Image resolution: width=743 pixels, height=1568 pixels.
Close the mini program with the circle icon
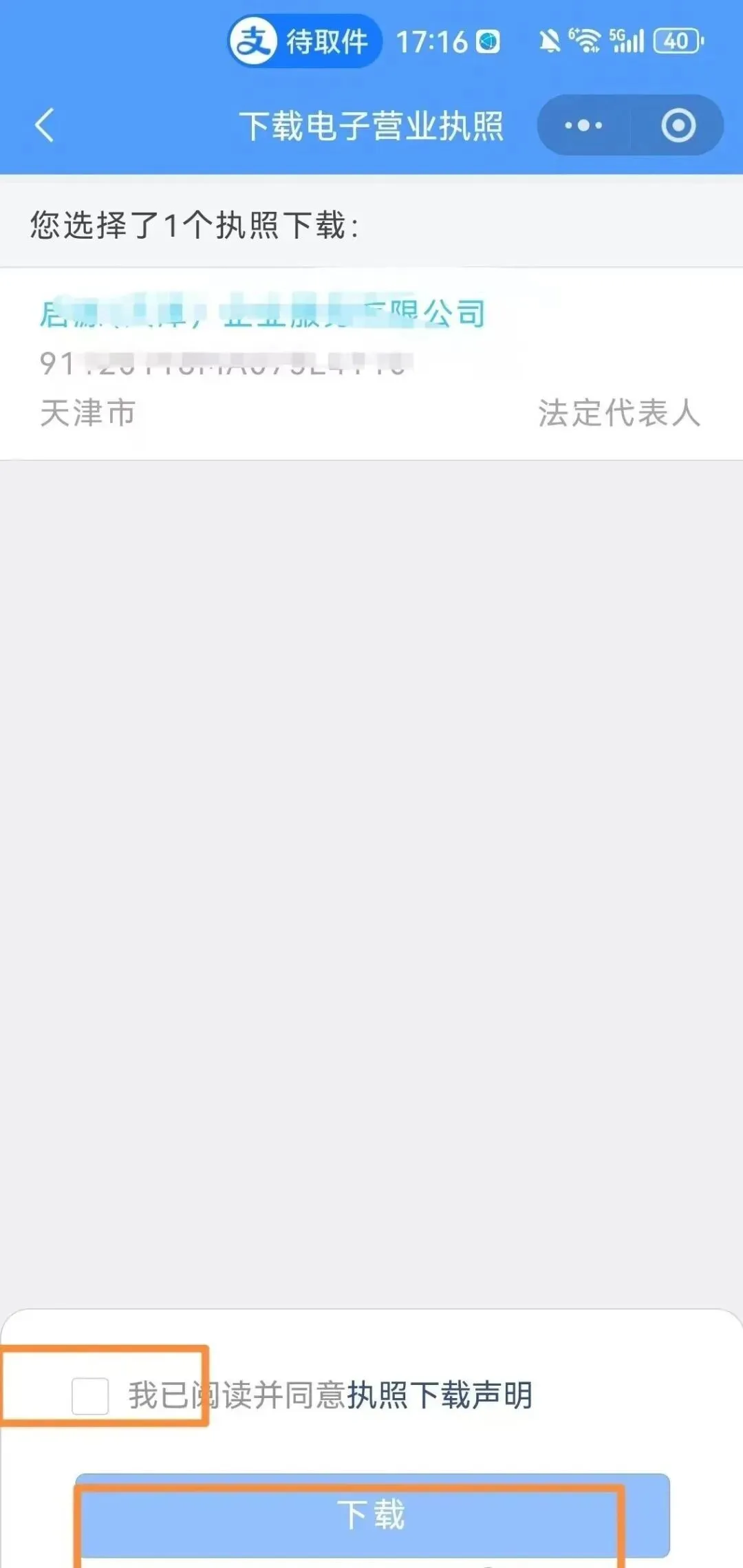pos(678,125)
